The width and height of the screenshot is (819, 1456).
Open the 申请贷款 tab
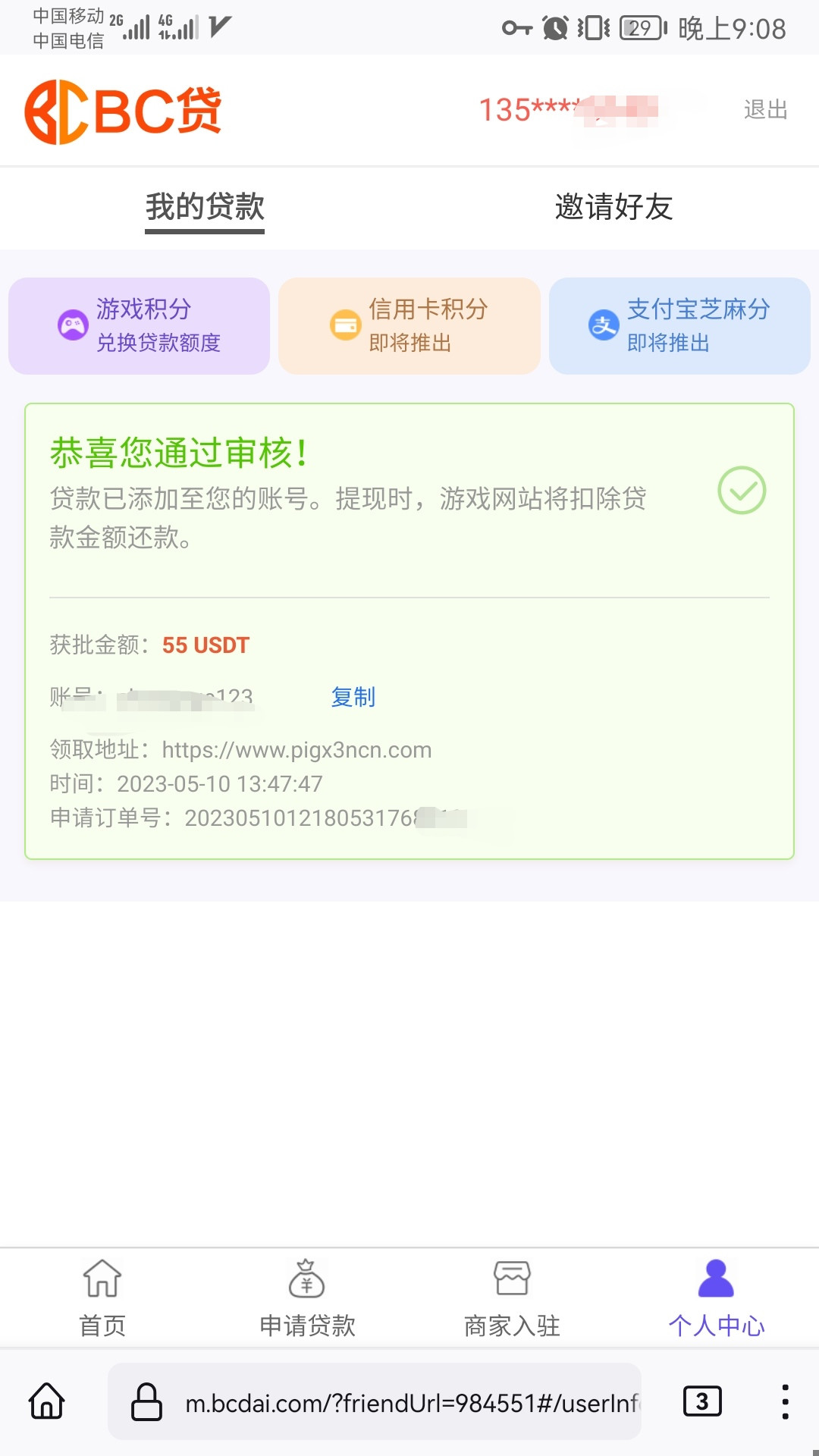(x=307, y=1298)
